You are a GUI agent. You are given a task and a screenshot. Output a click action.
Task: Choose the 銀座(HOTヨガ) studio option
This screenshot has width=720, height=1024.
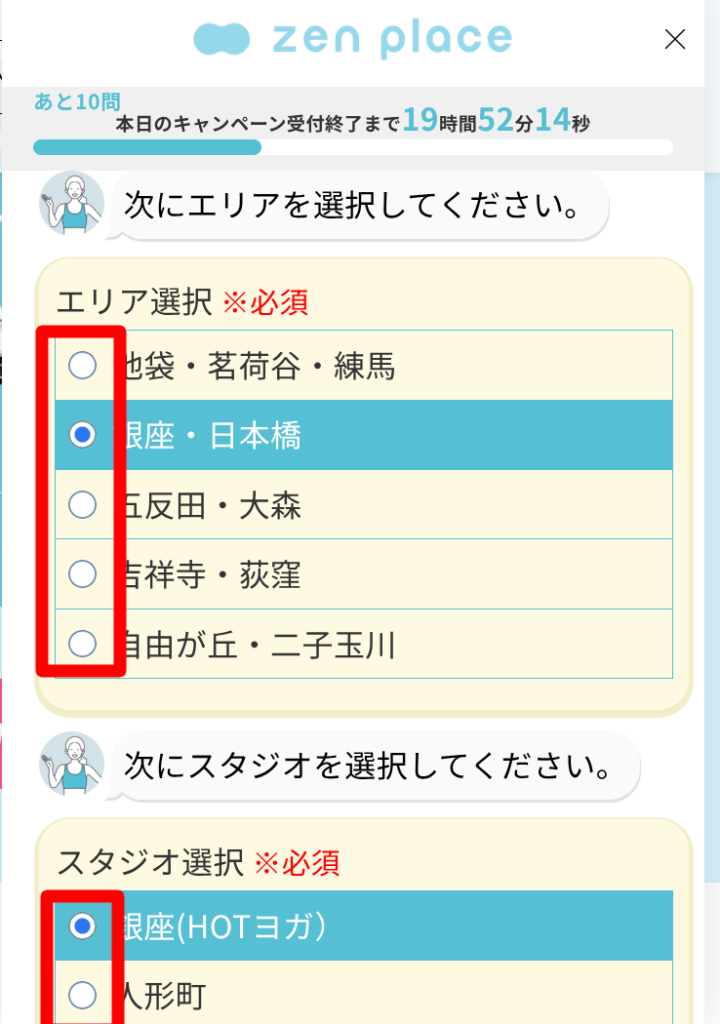[x=83, y=928]
